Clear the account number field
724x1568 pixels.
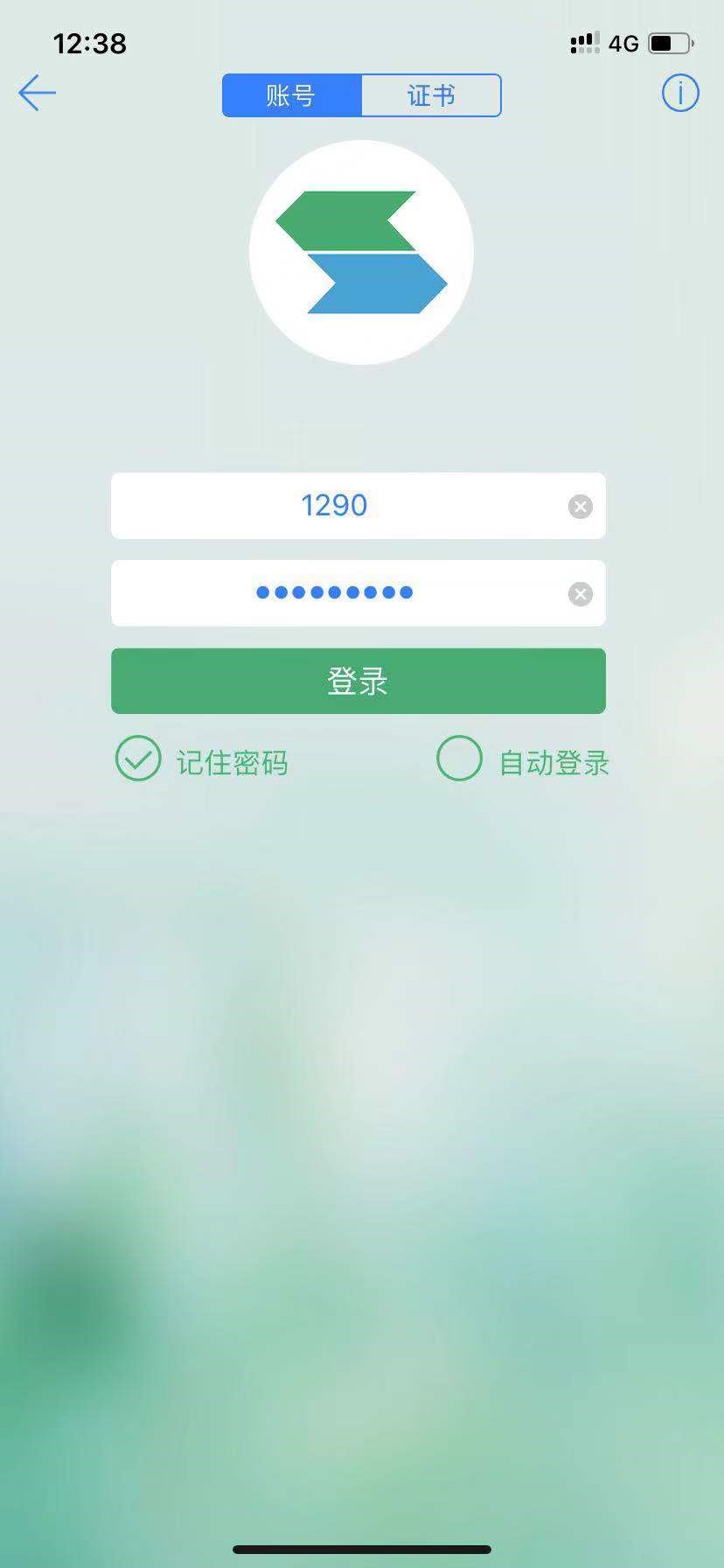581,507
